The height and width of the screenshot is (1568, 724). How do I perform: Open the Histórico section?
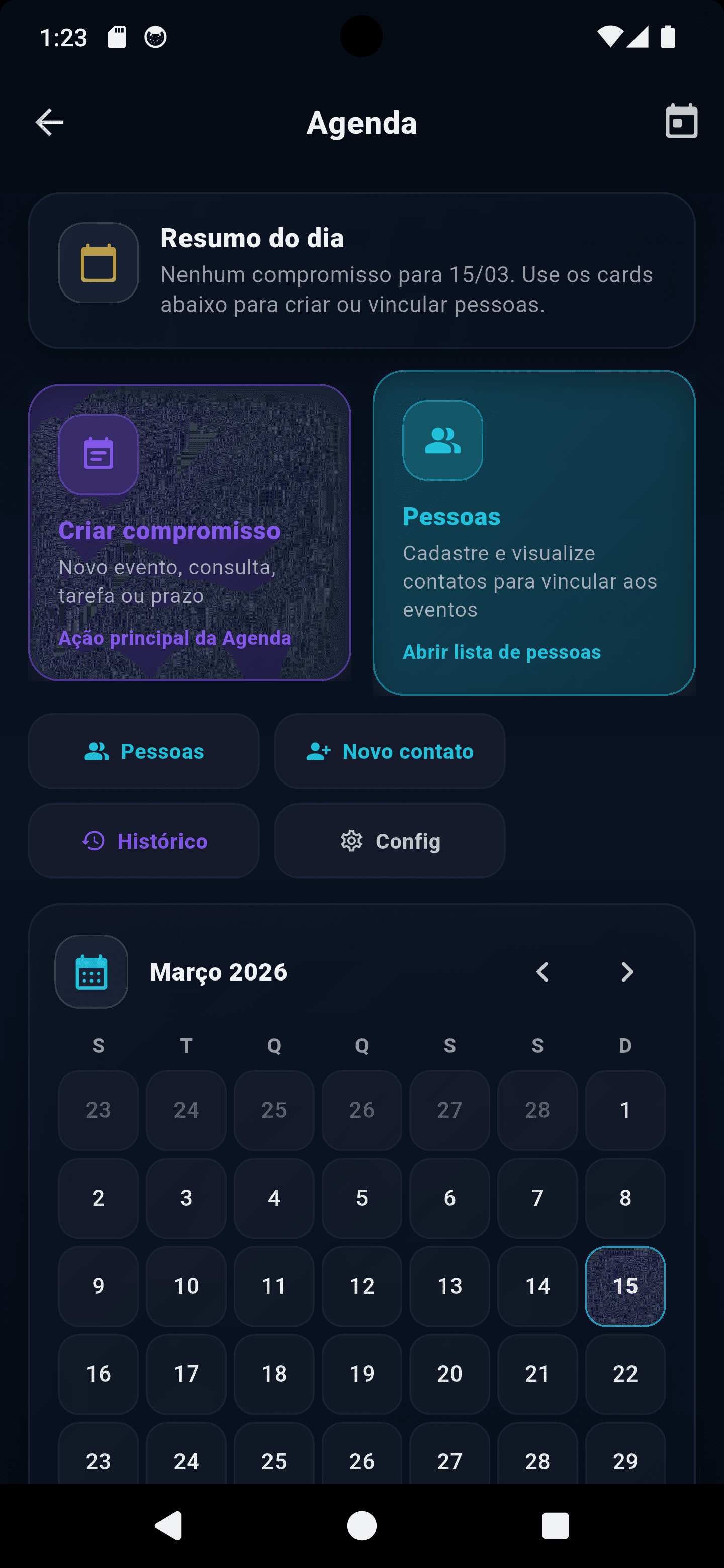point(144,841)
